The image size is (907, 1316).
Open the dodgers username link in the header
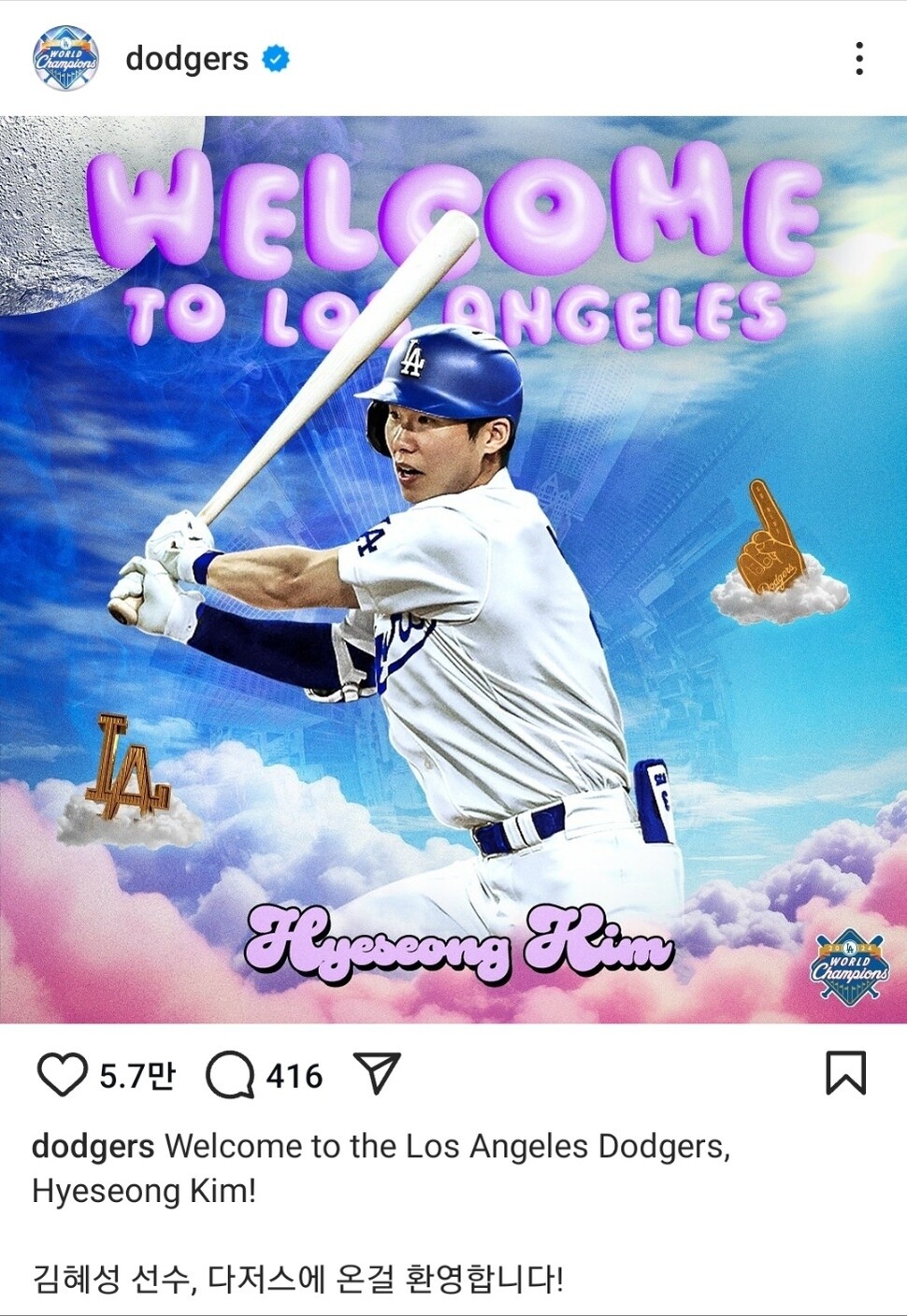pyautogui.click(x=187, y=58)
